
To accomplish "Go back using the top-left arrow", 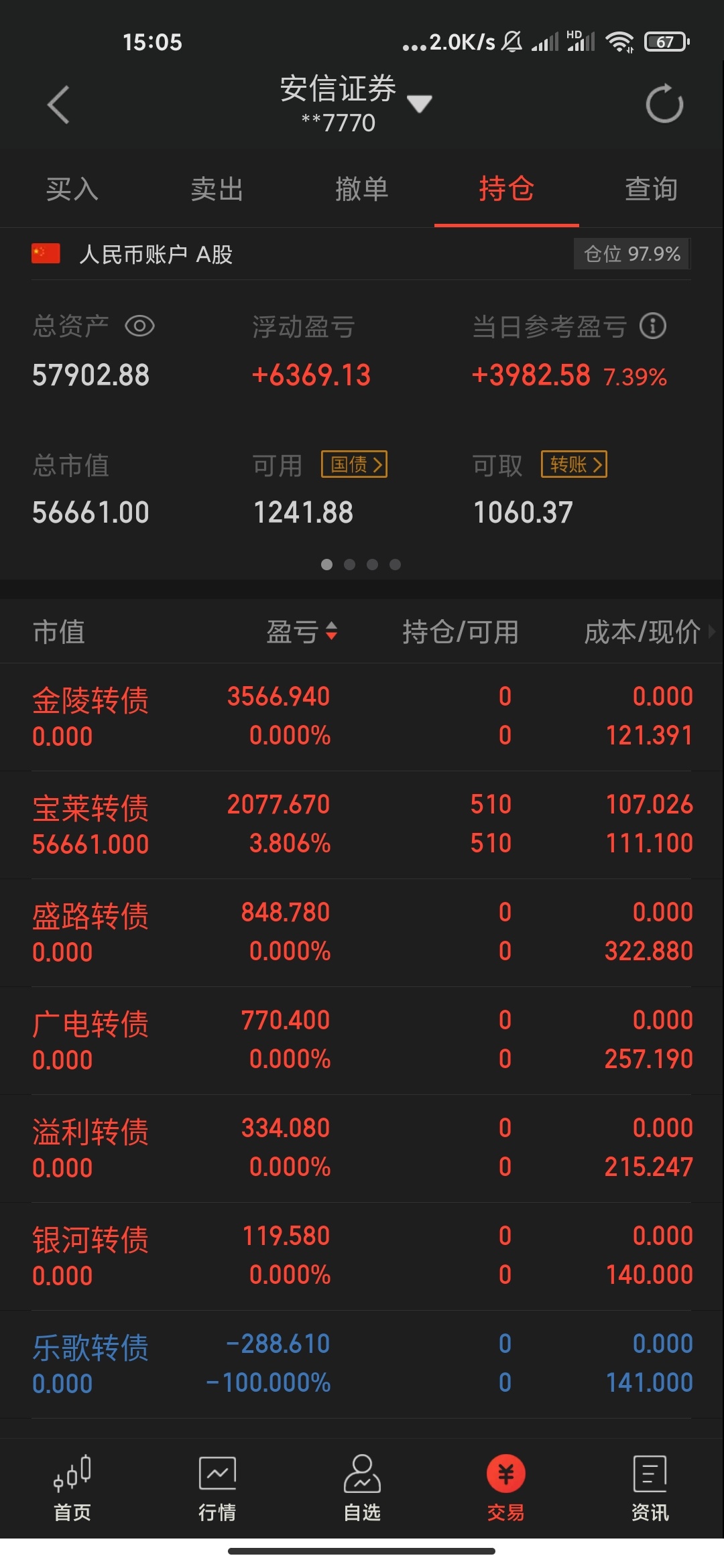I will click(x=58, y=105).
